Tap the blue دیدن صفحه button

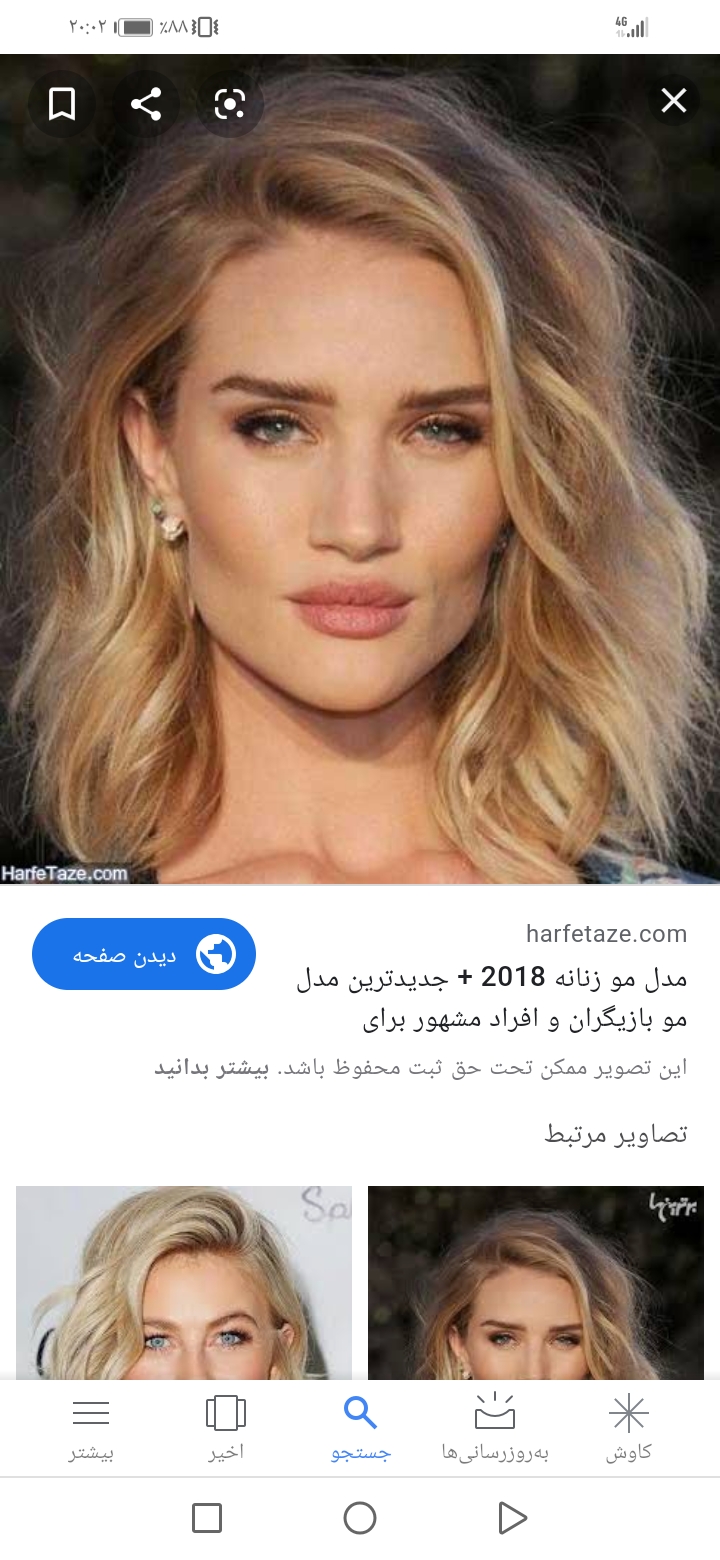coord(144,954)
